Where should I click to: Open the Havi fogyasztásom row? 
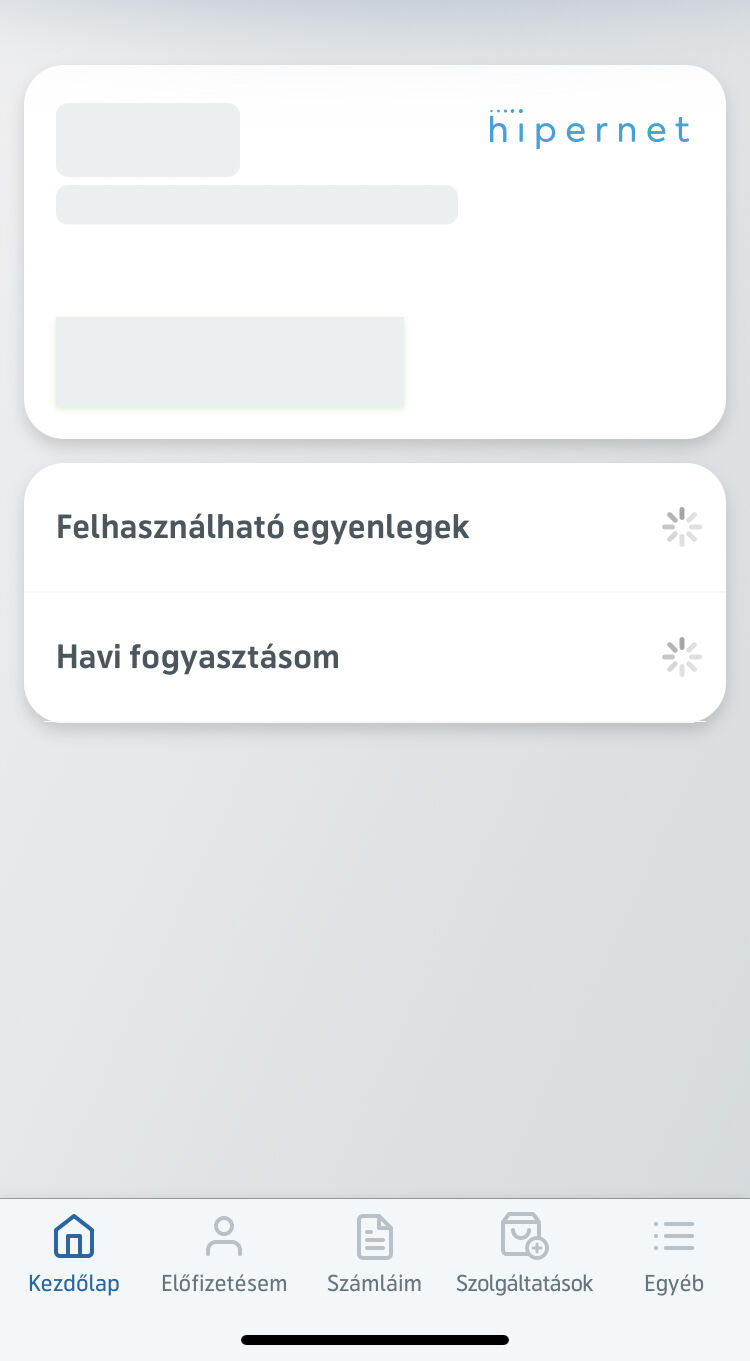[x=375, y=657]
